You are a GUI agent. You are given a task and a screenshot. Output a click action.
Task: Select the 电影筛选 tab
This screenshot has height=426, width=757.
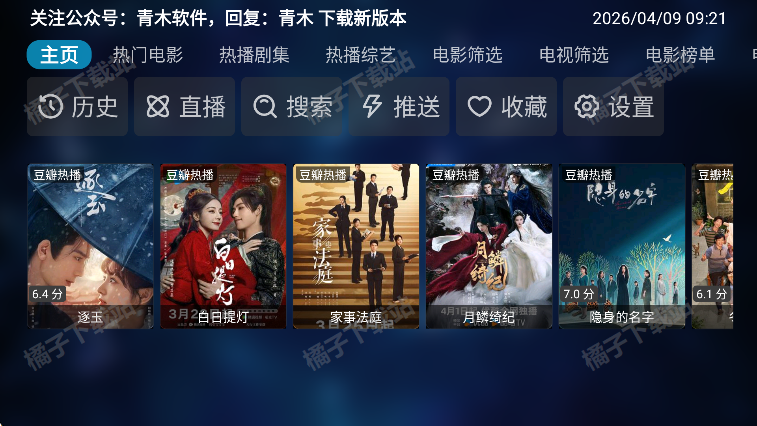tap(467, 55)
